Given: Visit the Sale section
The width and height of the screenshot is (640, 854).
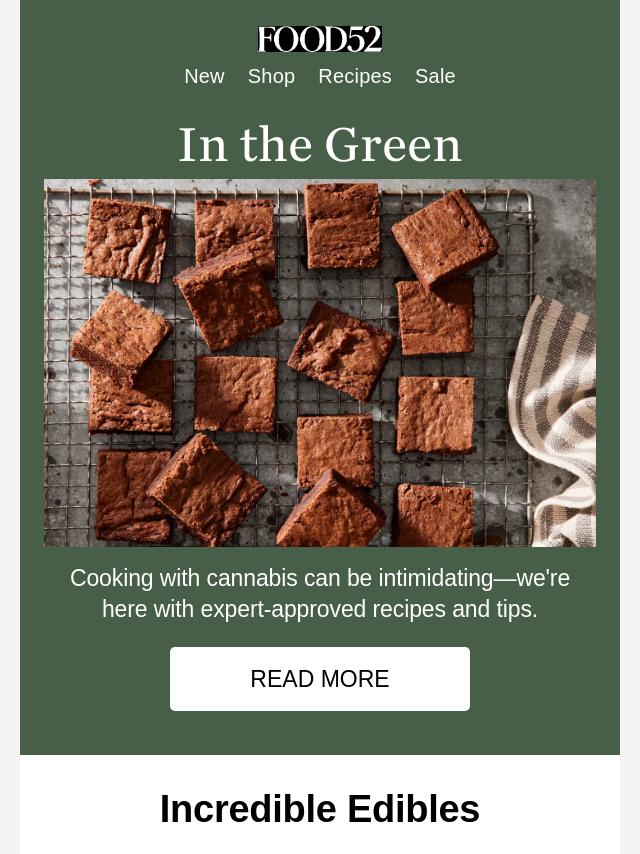Looking at the screenshot, I should (435, 76).
